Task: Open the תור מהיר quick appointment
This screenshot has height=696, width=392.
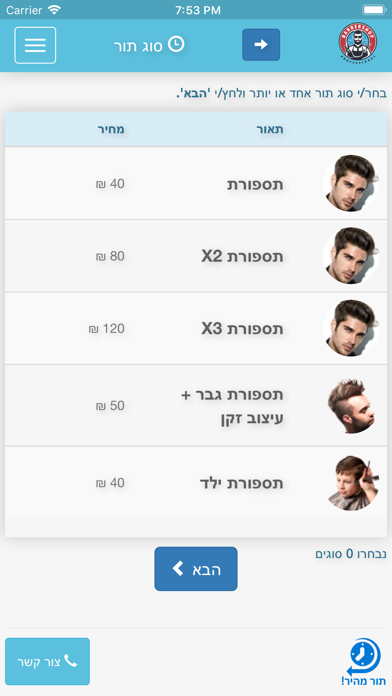Action: click(x=364, y=663)
